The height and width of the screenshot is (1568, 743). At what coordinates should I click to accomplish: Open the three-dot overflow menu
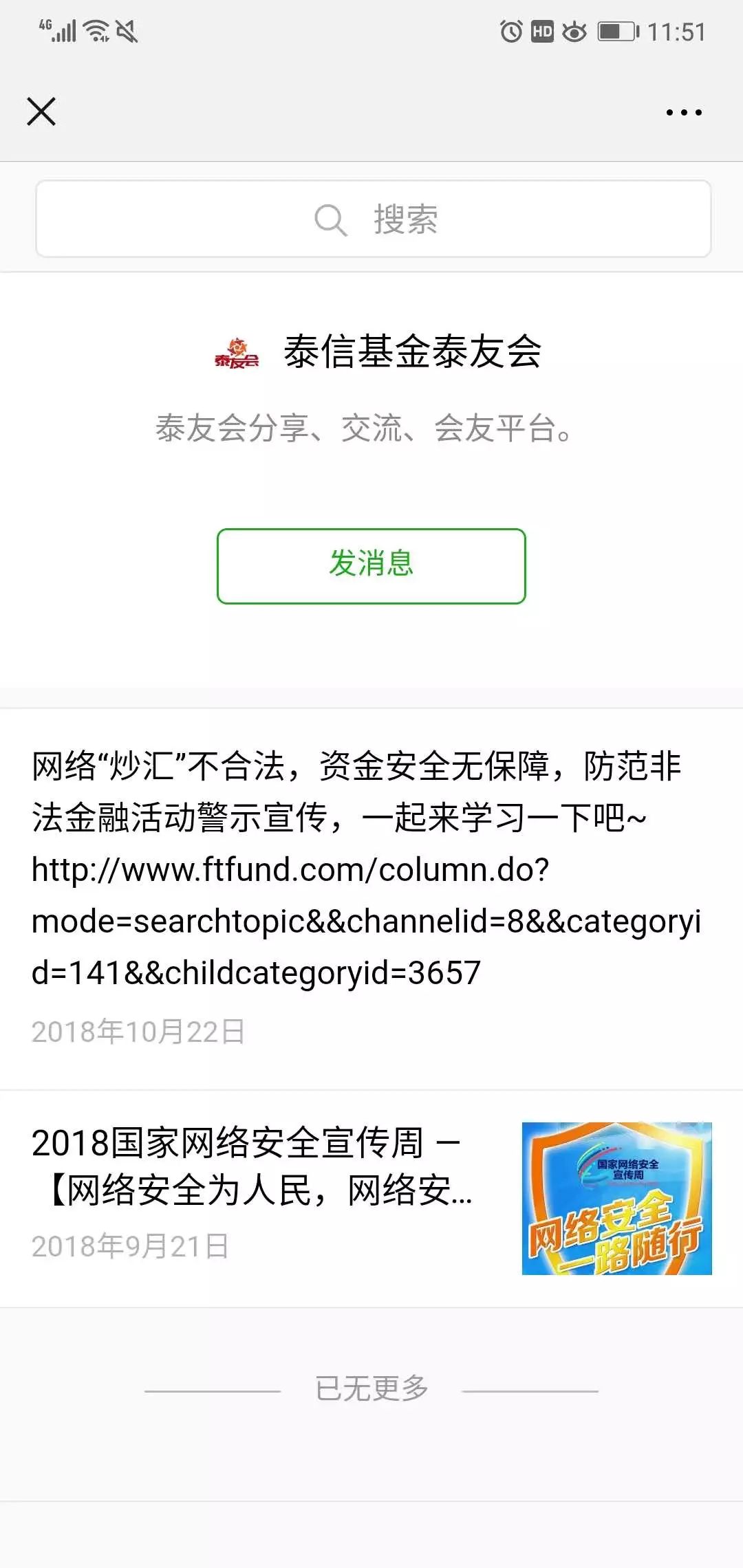pos(684,112)
